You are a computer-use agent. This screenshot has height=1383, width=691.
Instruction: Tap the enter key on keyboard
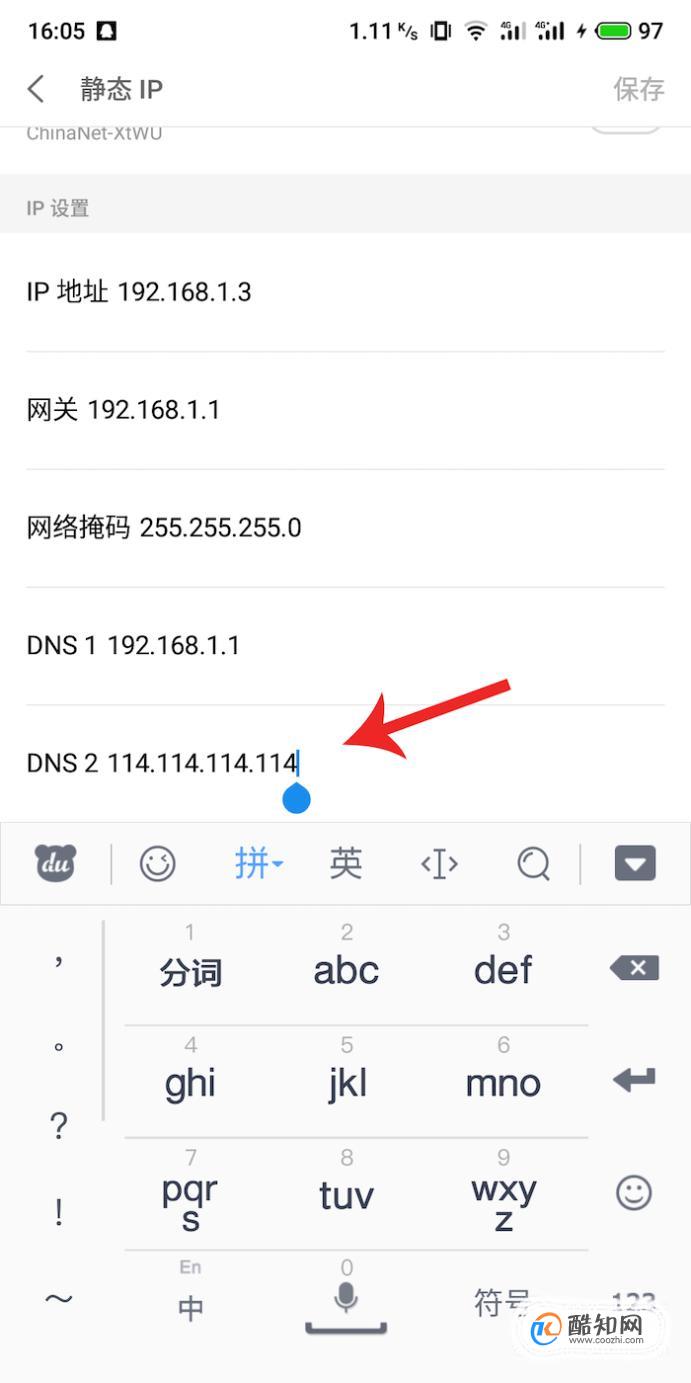pyautogui.click(x=634, y=1080)
